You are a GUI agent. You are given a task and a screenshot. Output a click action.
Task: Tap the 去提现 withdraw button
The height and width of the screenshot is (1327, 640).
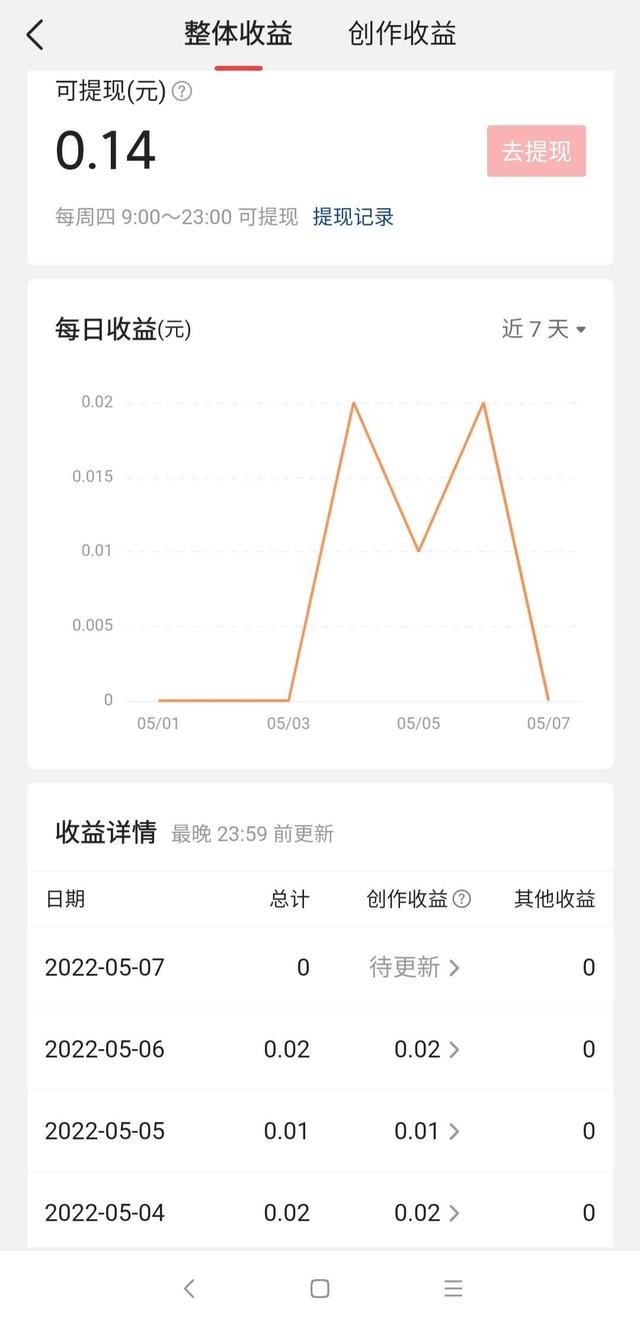click(536, 151)
